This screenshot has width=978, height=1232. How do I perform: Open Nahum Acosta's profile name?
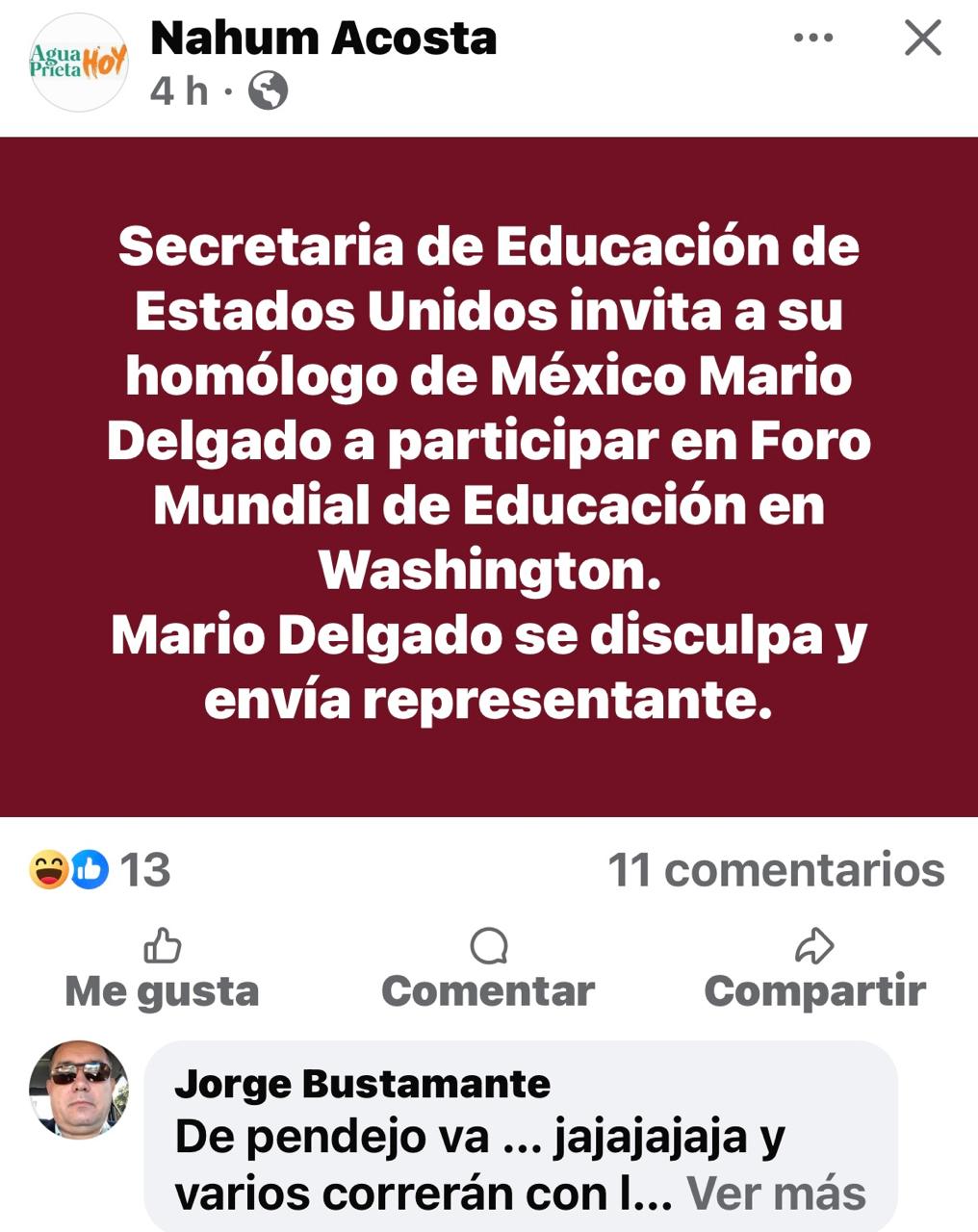tap(323, 38)
